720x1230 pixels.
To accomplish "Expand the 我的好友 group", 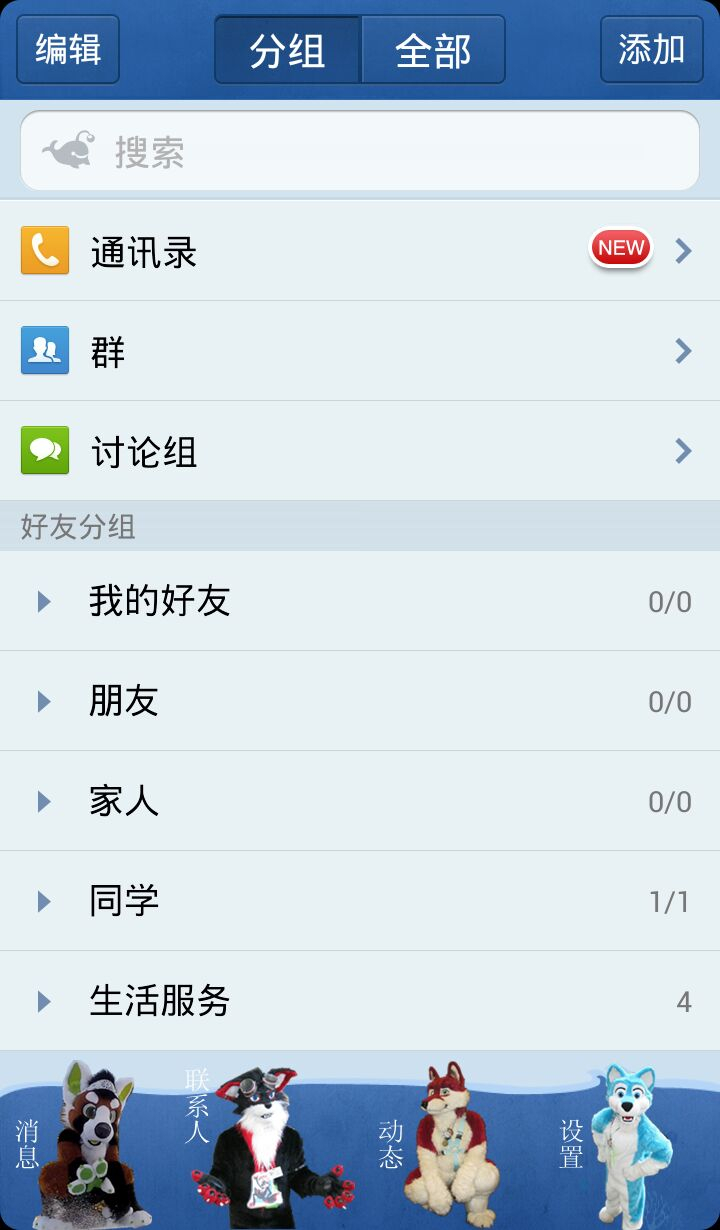I will pyautogui.click(x=360, y=601).
